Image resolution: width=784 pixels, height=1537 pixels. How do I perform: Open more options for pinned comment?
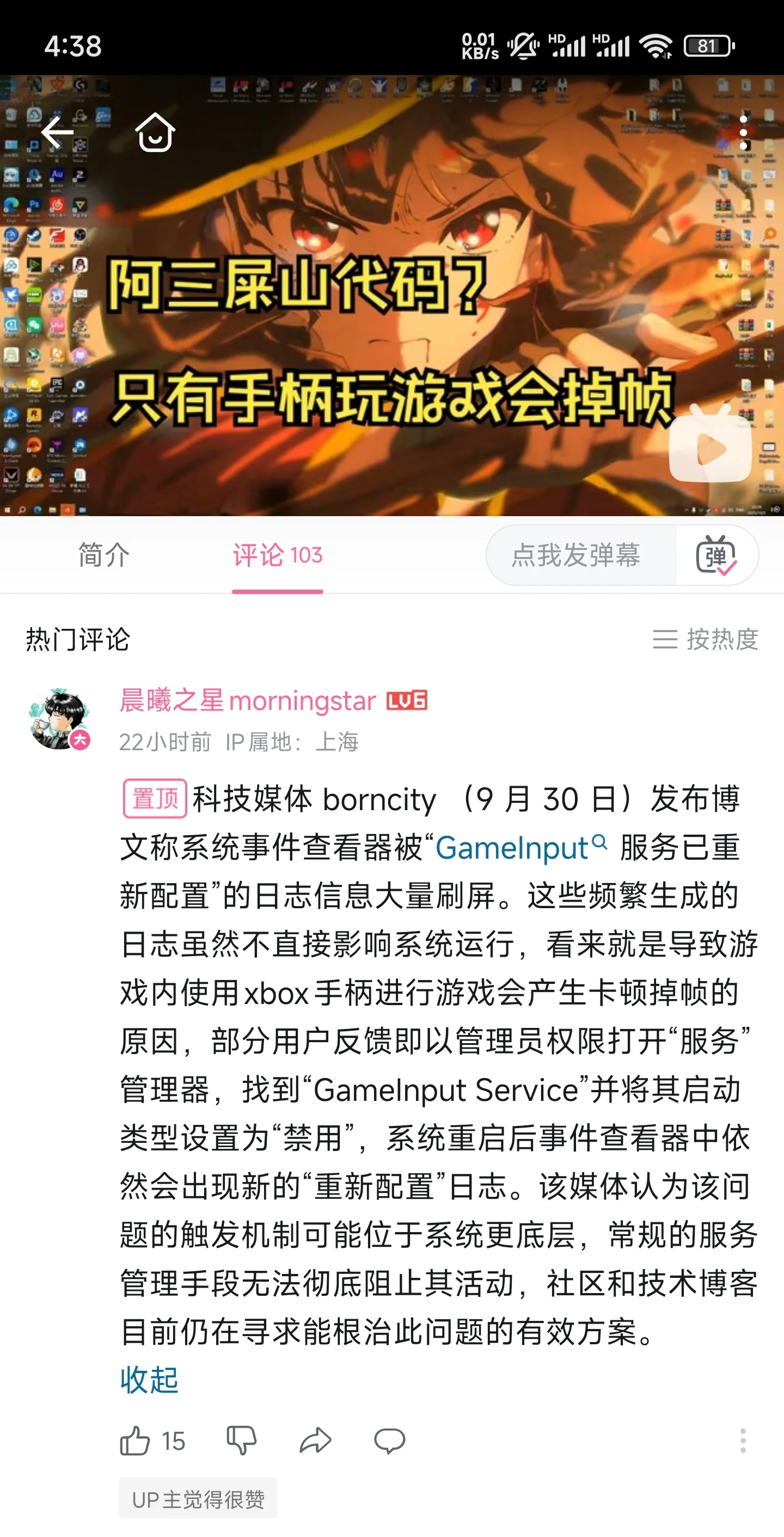click(743, 1441)
